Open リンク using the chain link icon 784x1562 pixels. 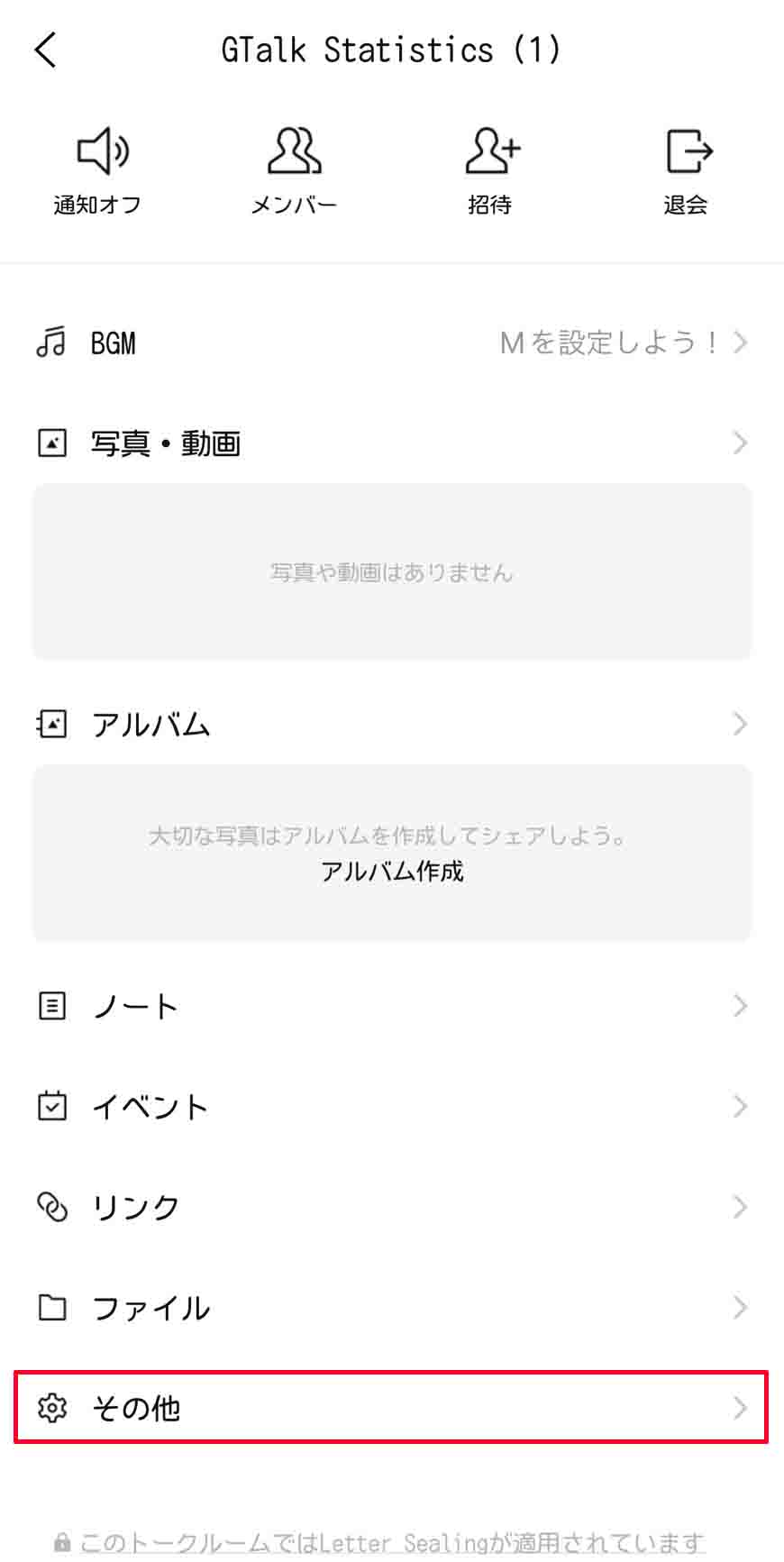[52, 1207]
